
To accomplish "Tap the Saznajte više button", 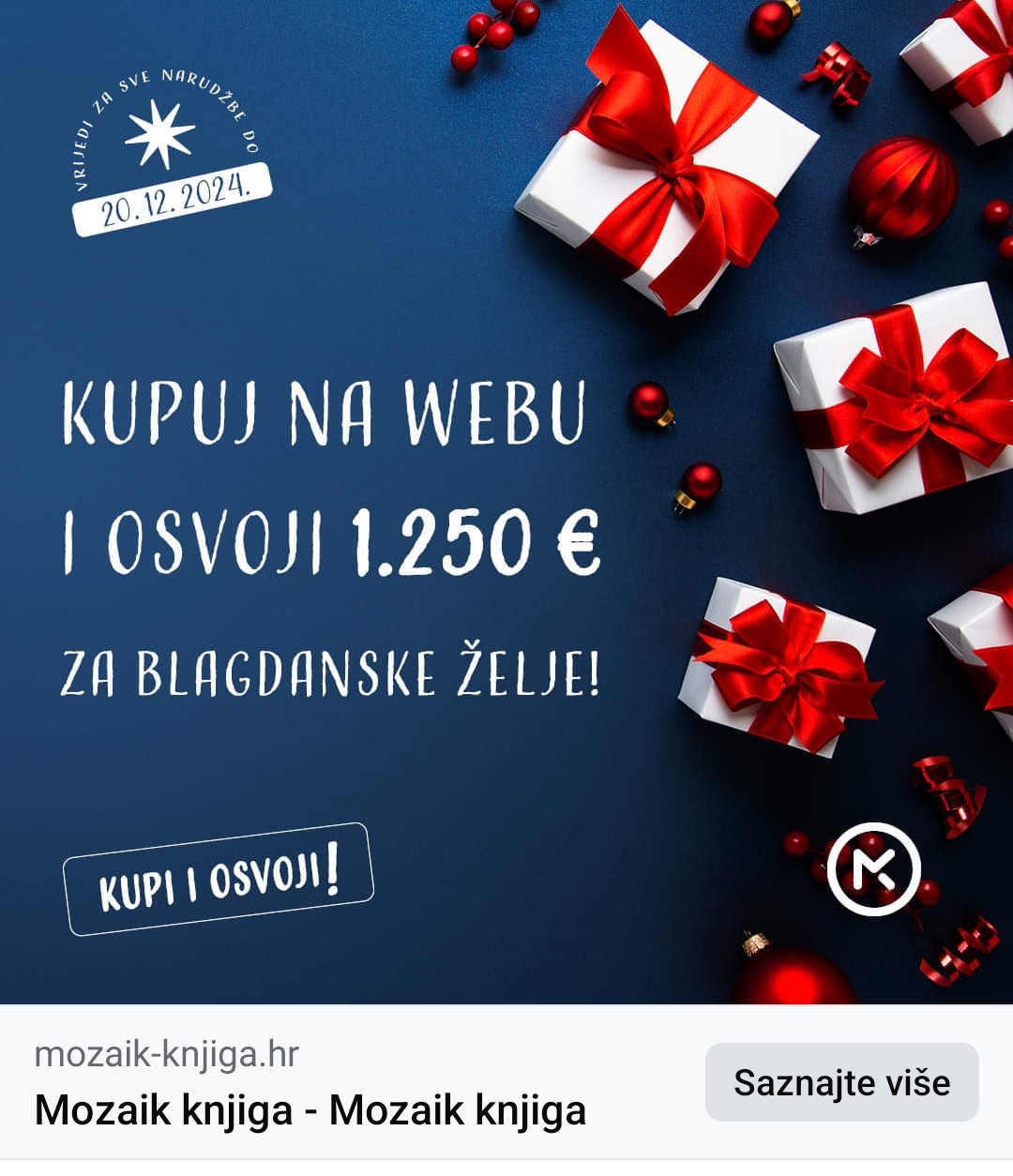I will point(841,1082).
